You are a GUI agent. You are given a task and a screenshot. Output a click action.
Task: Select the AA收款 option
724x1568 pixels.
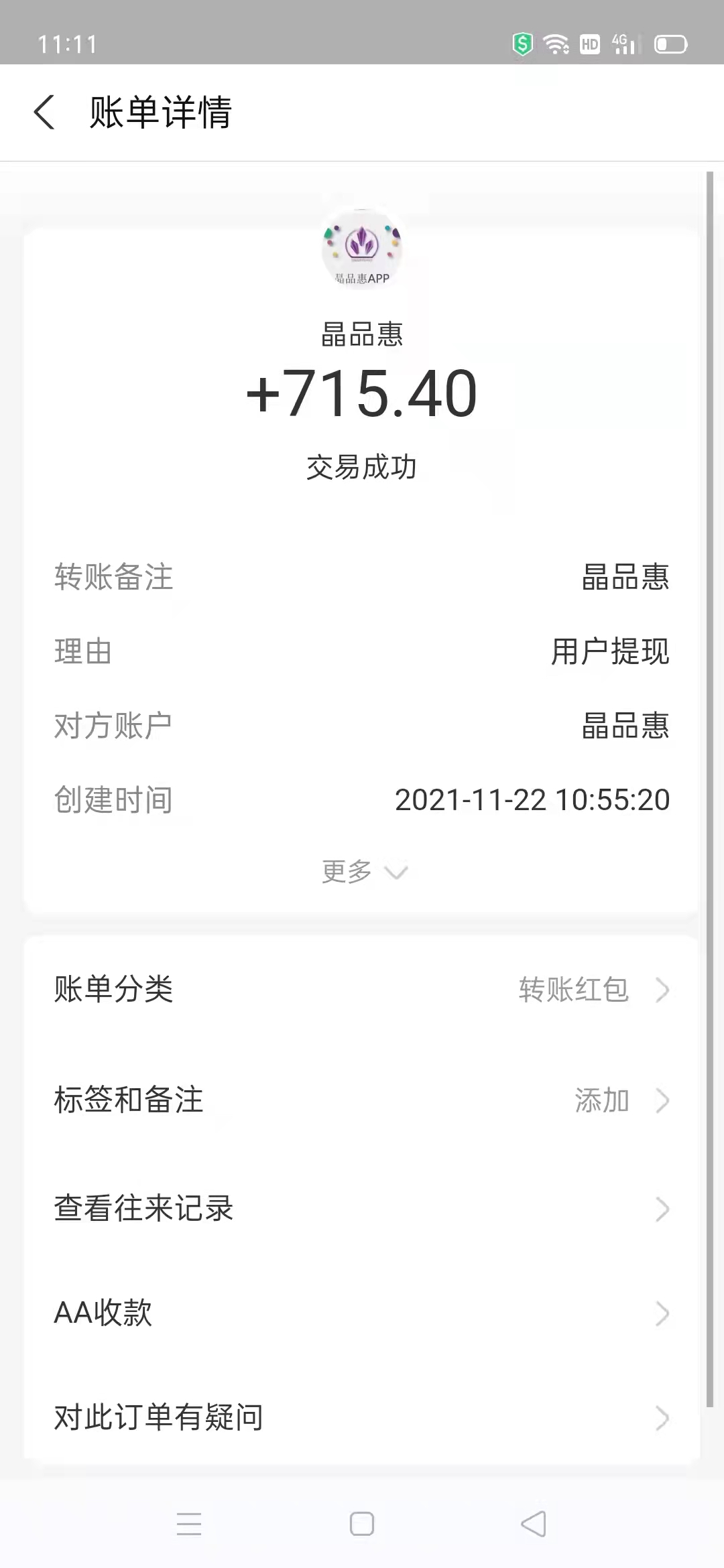pyautogui.click(x=362, y=1313)
